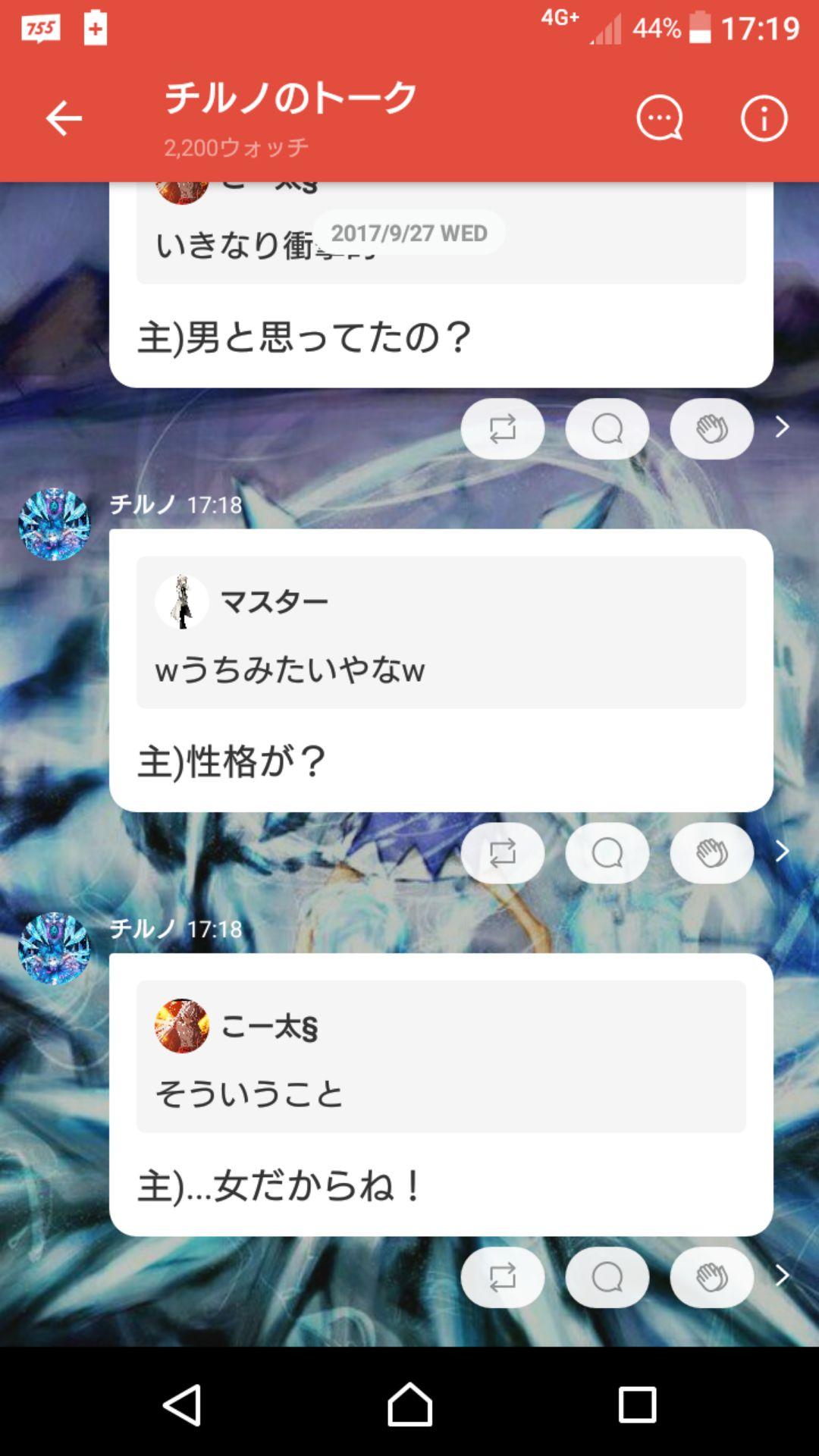This screenshot has width=819, height=1456.
Task: Clap for the 主)性格が？ post
Action: (711, 853)
